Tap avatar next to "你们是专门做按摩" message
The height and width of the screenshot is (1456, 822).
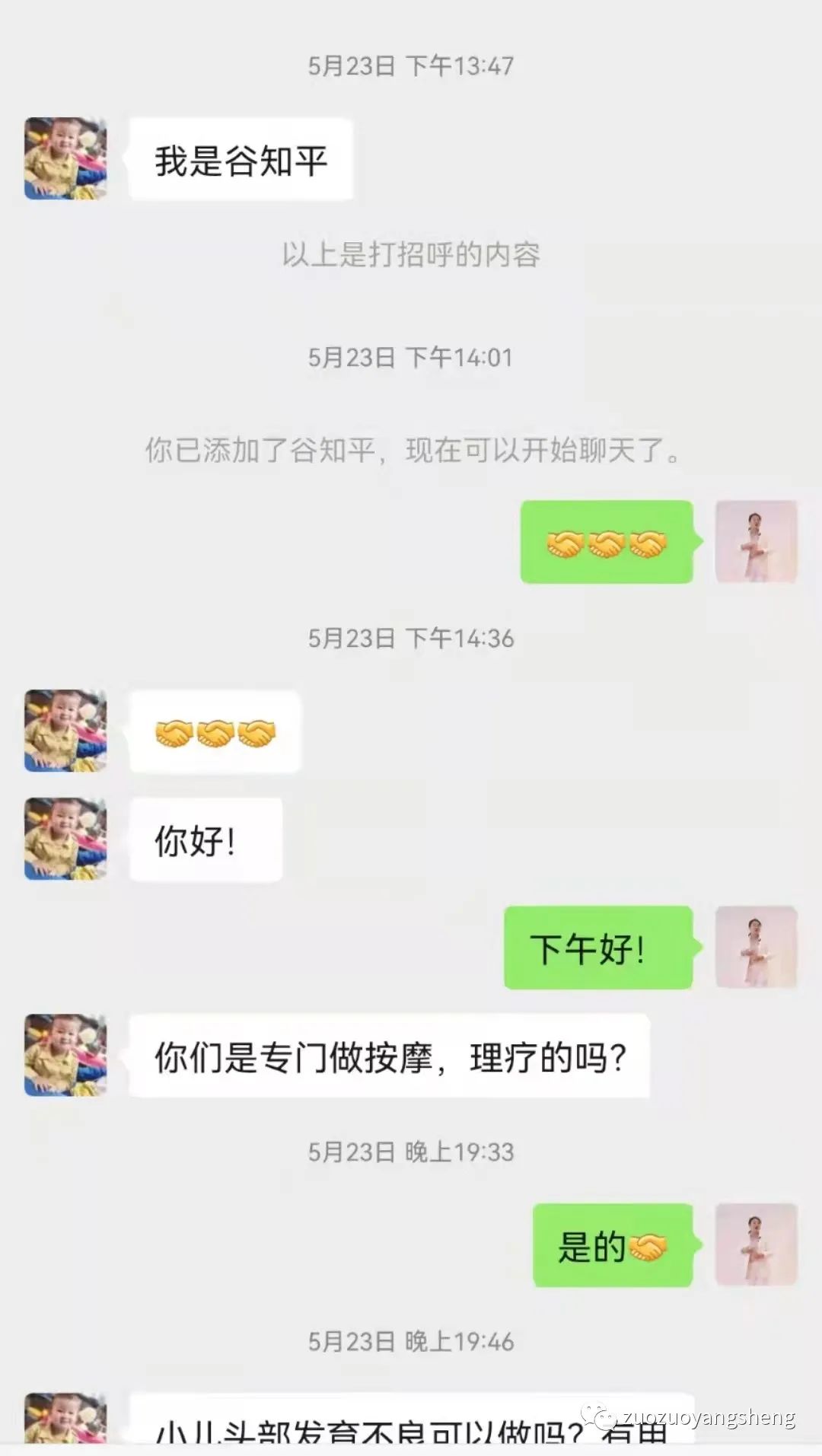65,1055
